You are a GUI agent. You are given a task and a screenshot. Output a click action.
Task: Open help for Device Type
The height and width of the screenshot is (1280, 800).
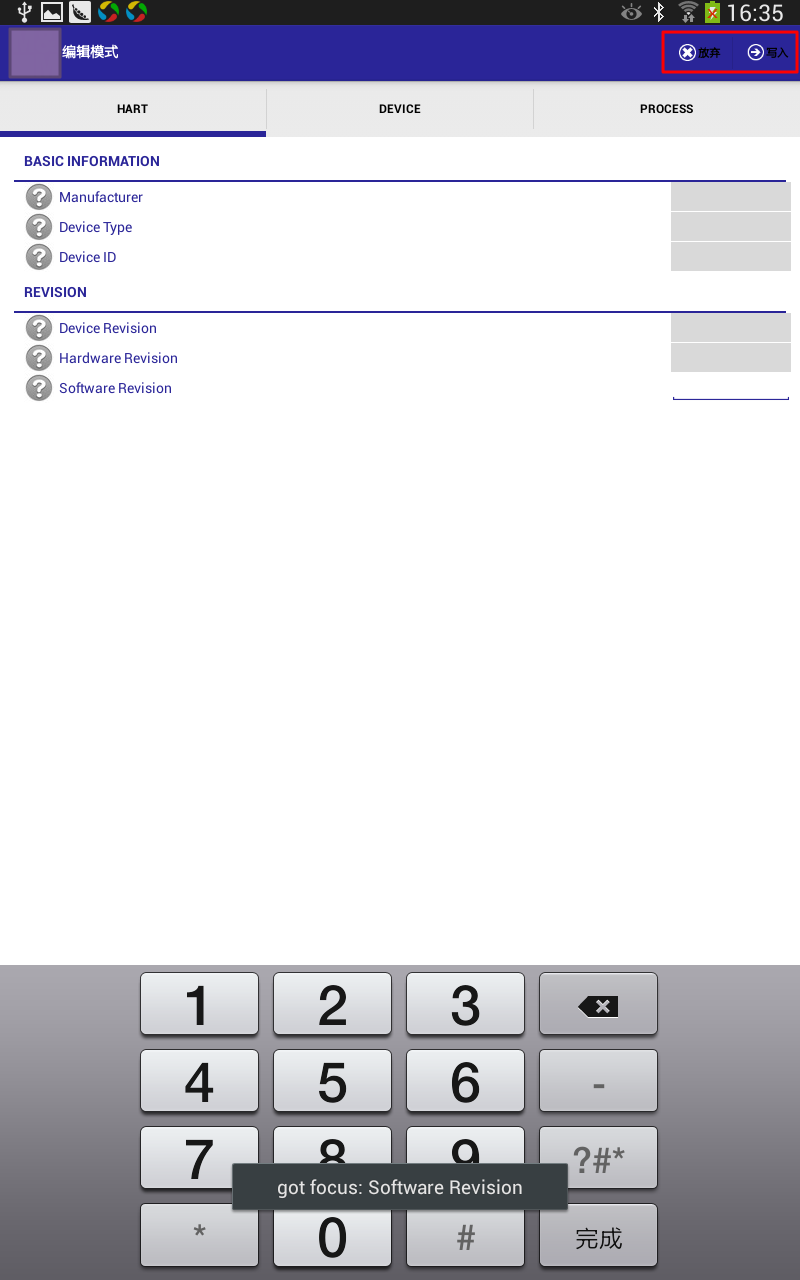pos(38,227)
